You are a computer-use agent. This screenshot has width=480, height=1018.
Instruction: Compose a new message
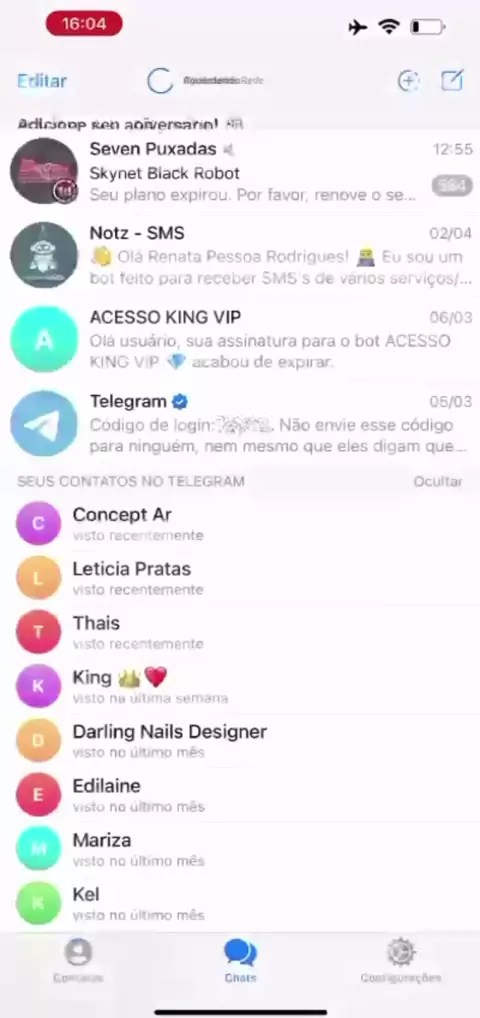pyautogui.click(x=452, y=81)
